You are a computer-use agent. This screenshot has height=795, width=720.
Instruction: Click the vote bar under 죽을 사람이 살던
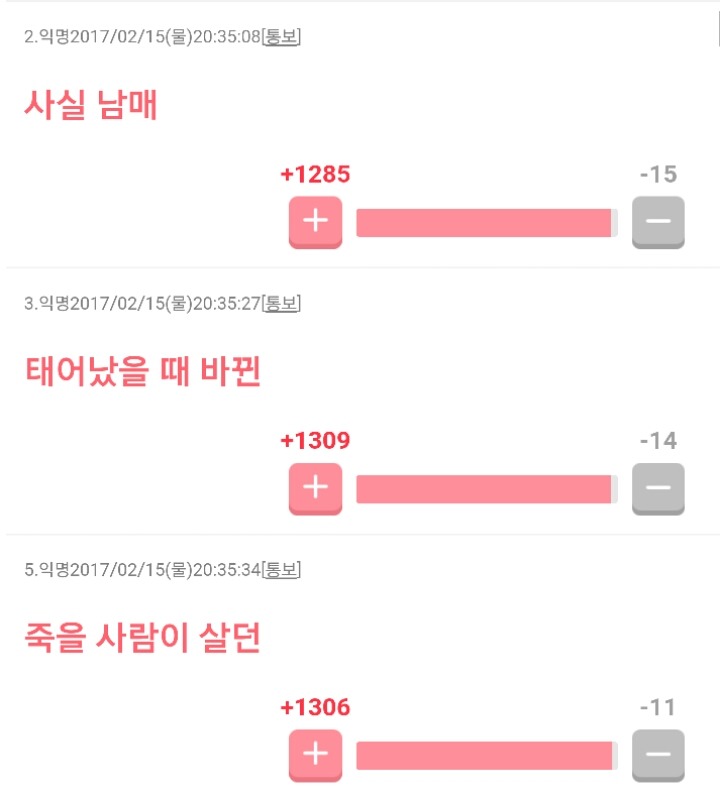click(485, 755)
